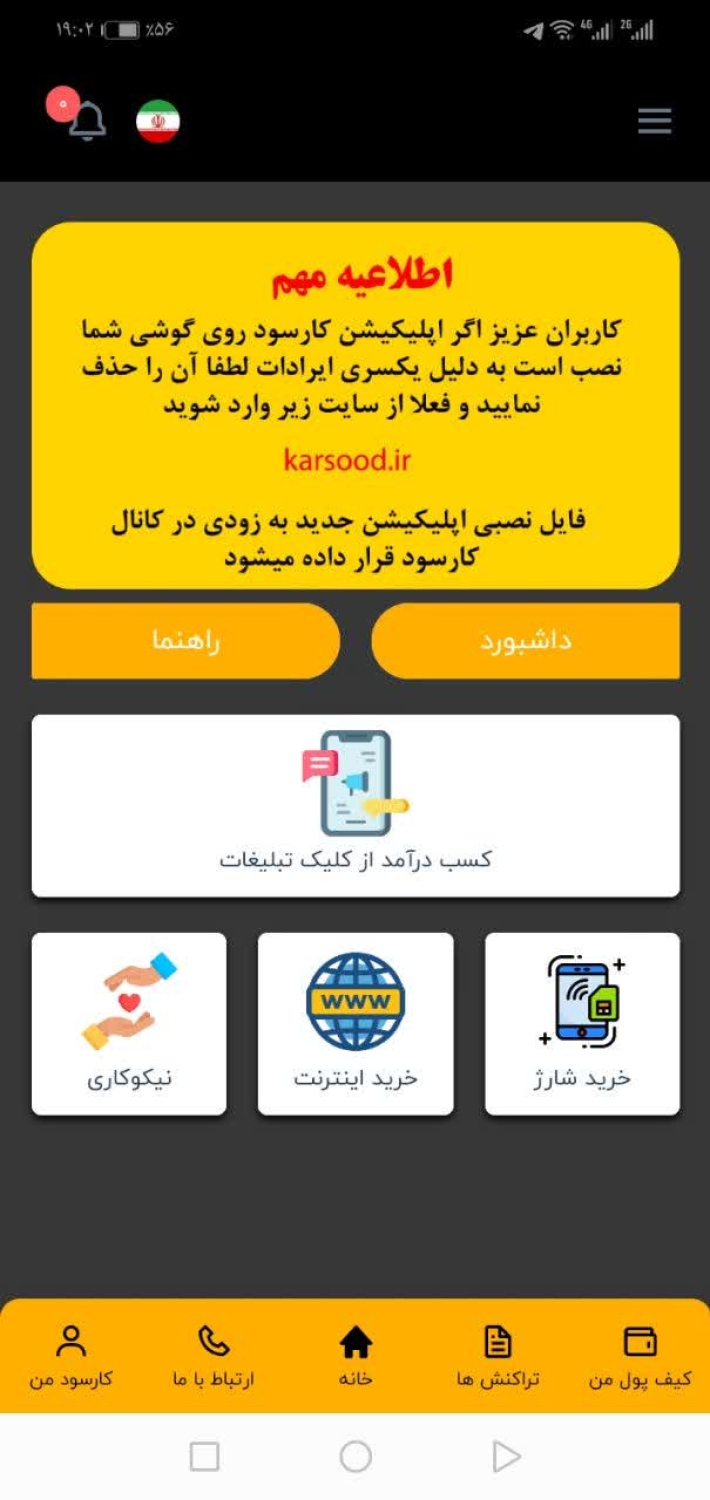Screen dimensions: 710x1500
Task: Choose the نیکوکاری card
Action: pos(129,1023)
